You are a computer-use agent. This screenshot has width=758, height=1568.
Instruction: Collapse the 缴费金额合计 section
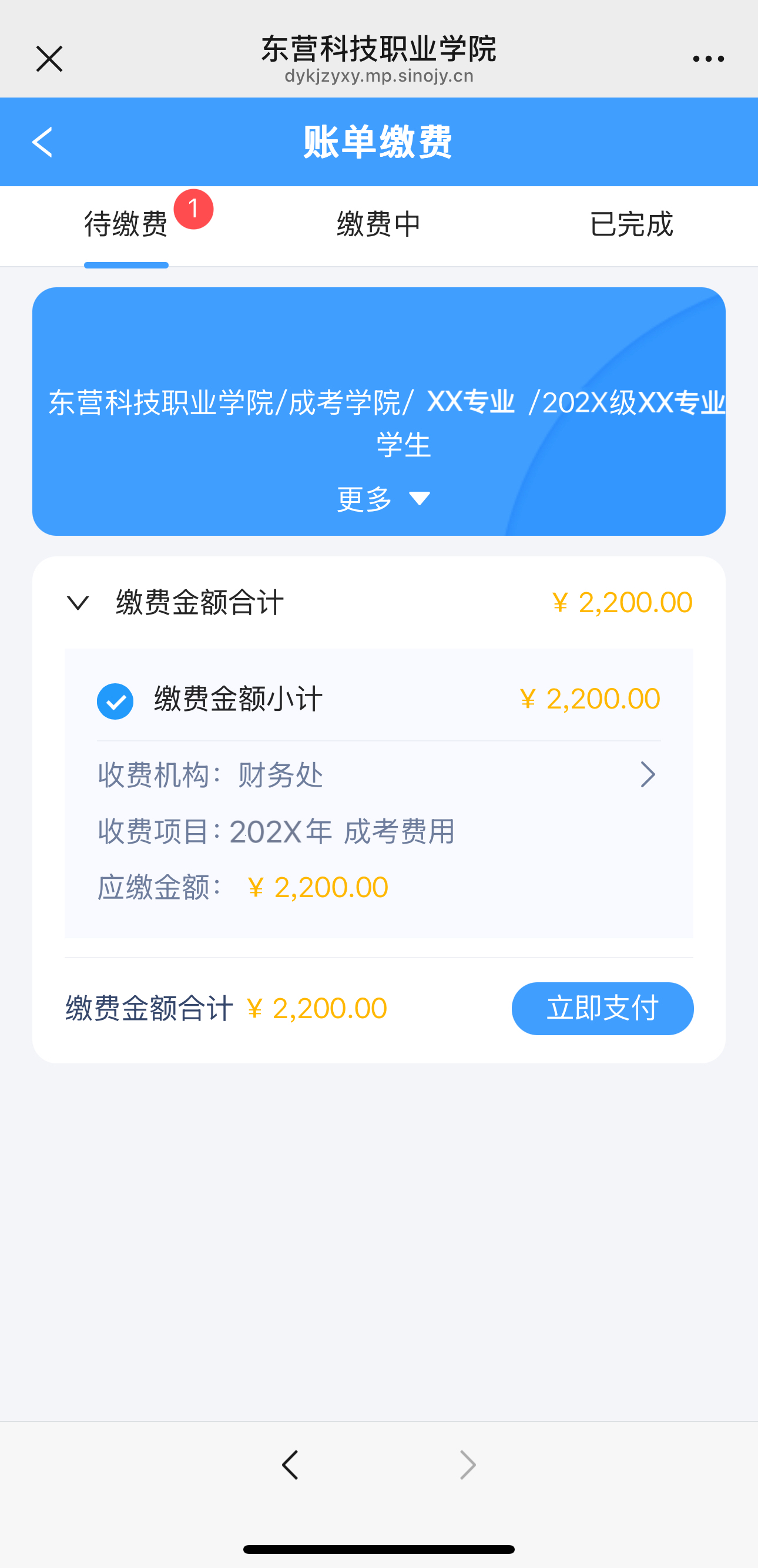point(78,603)
